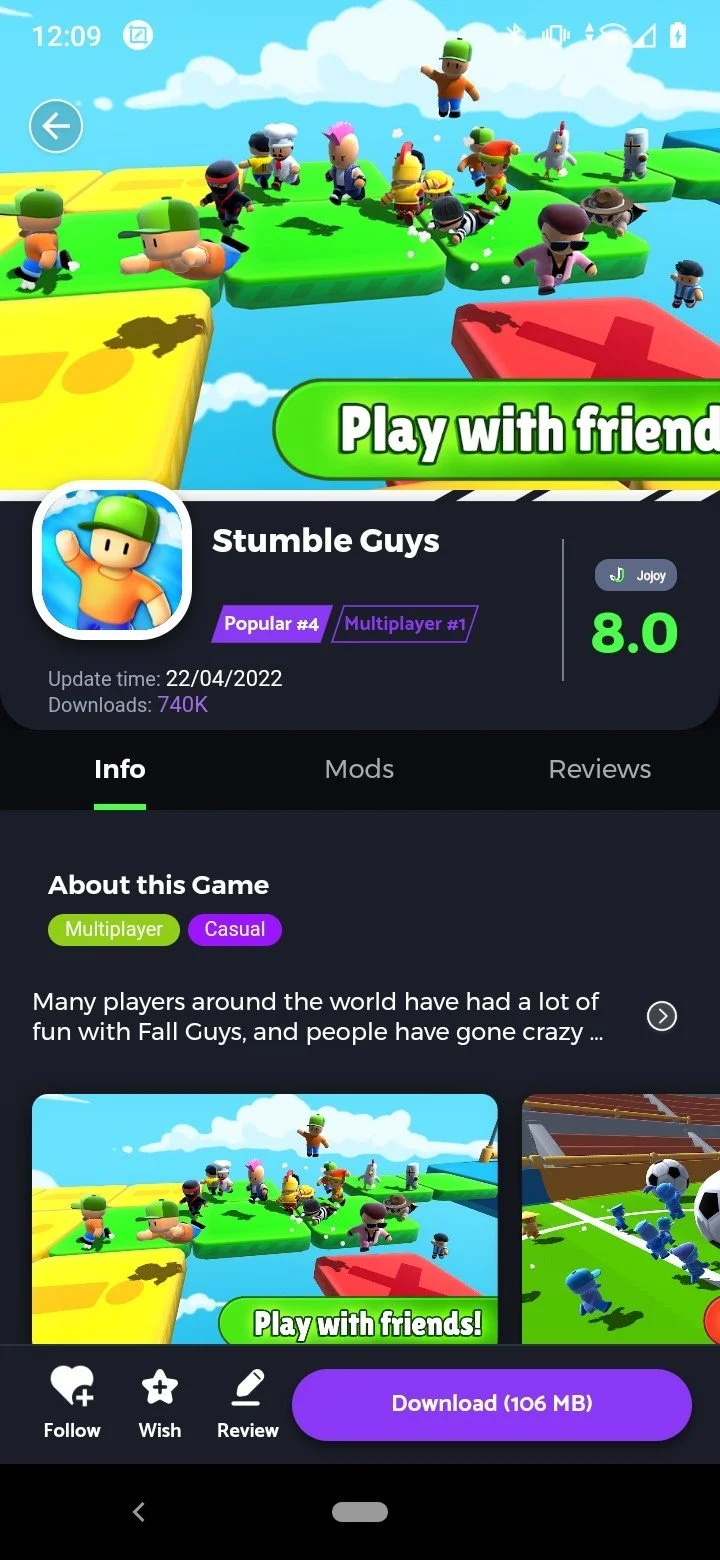Tap the Multiplayer #1 ranking badge

(404, 624)
